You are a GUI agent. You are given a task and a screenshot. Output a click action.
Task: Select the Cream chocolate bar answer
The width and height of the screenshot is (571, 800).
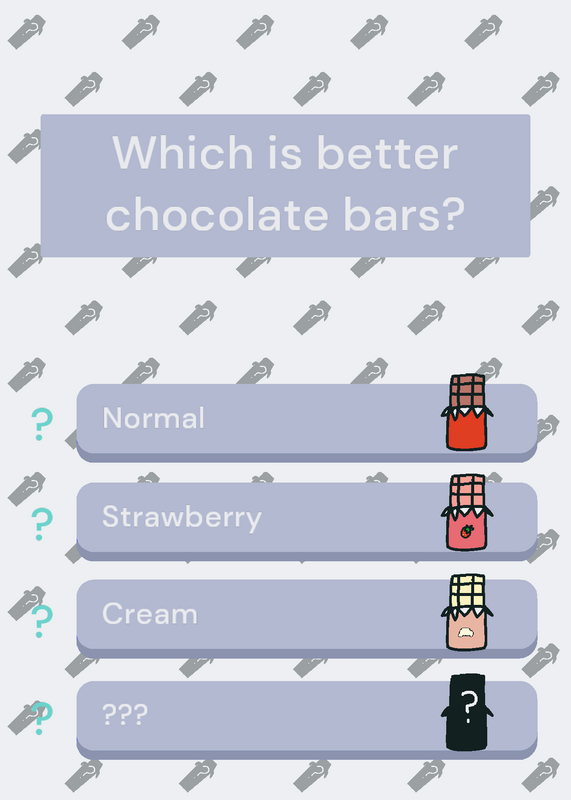[307, 618]
